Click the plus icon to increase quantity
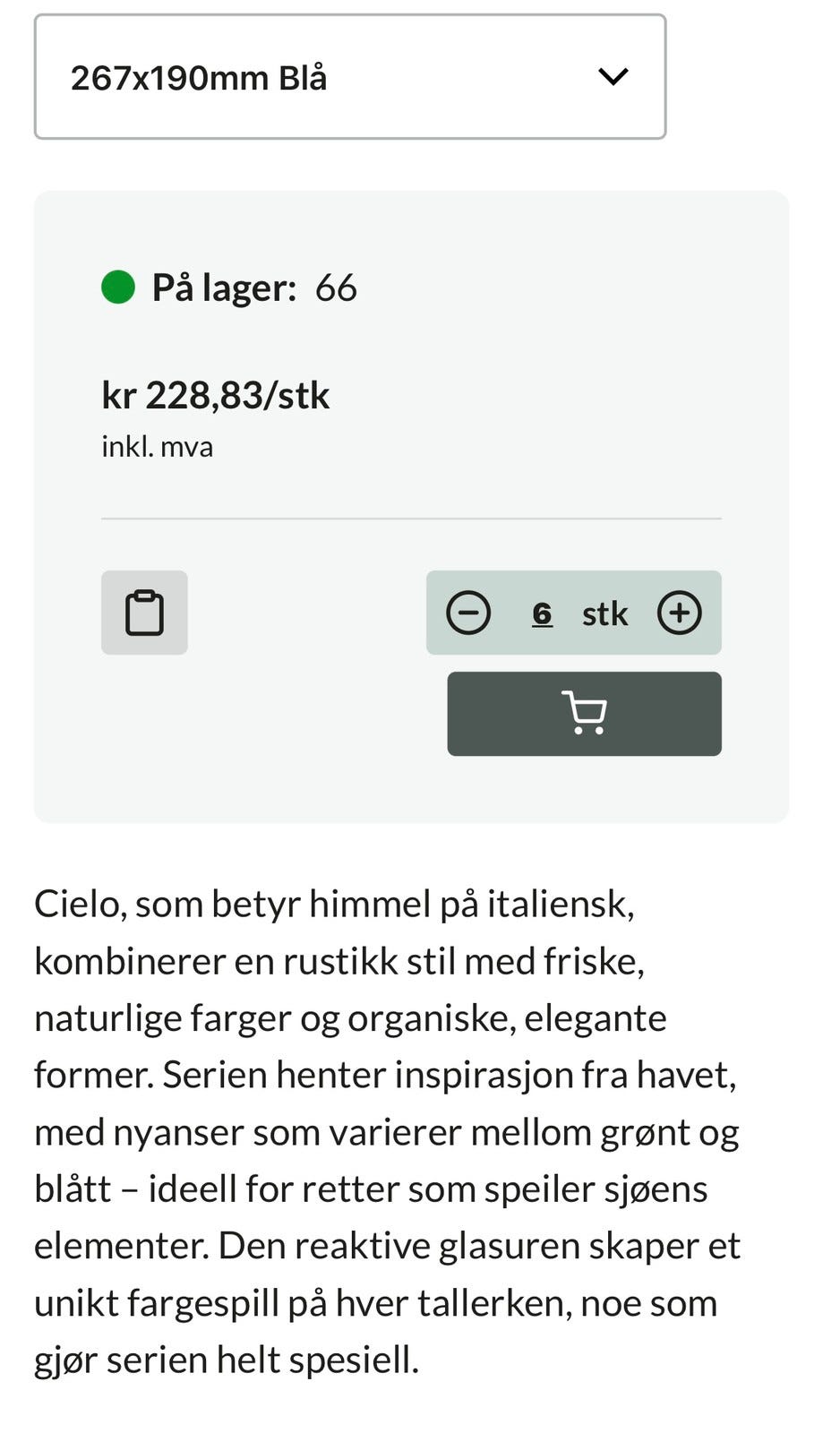 click(681, 613)
